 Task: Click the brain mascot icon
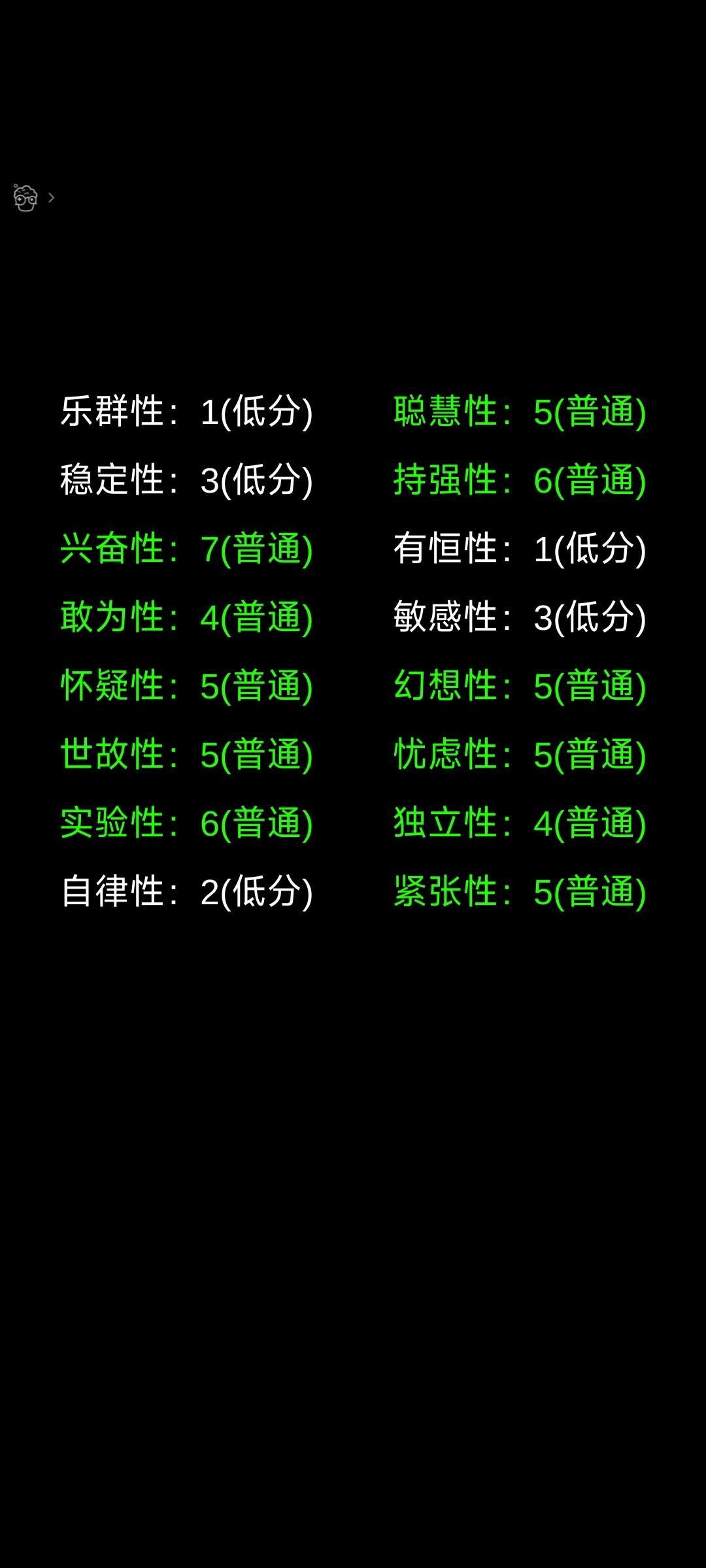(24, 197)
